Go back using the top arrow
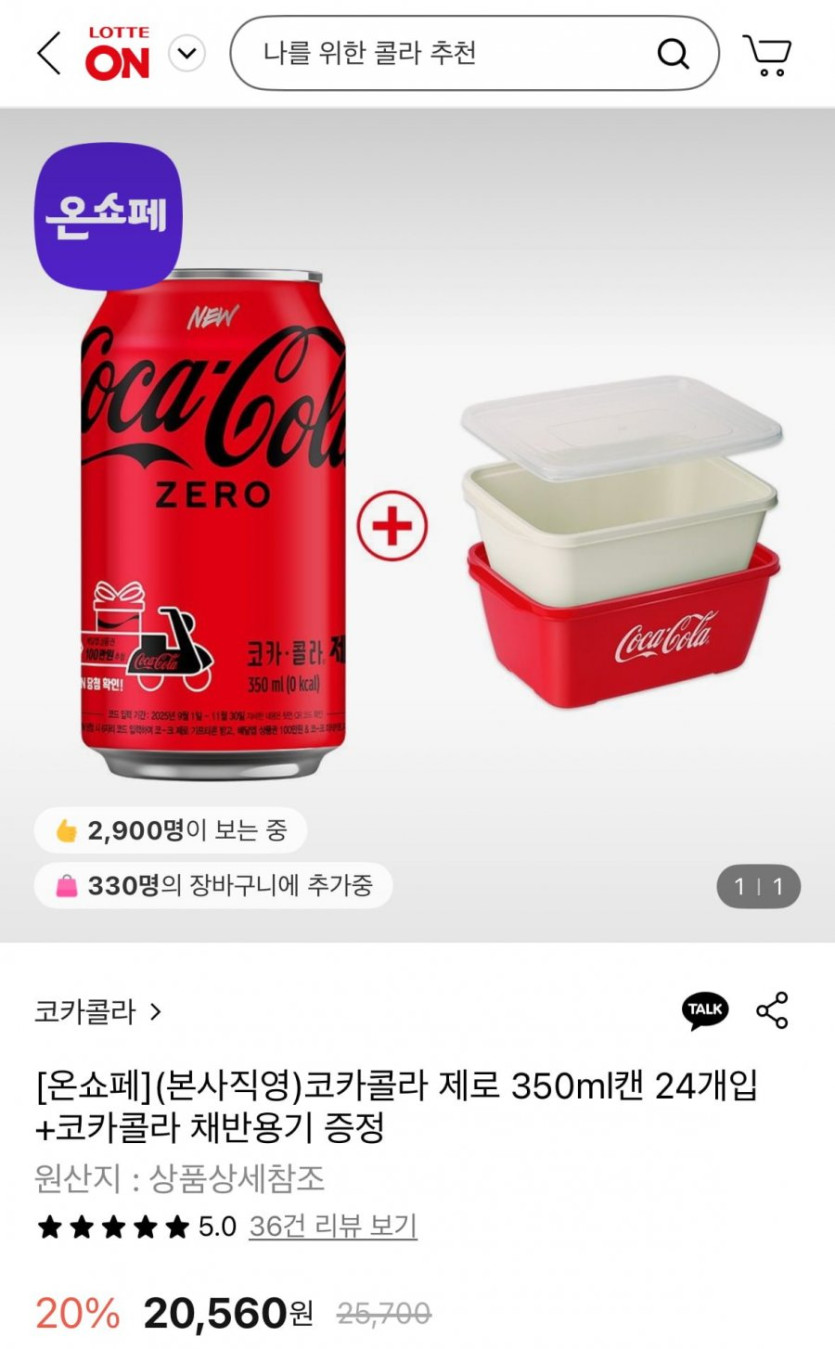Image resolution: width=835 pixels, height=1349 pixels. pos(49,53)
